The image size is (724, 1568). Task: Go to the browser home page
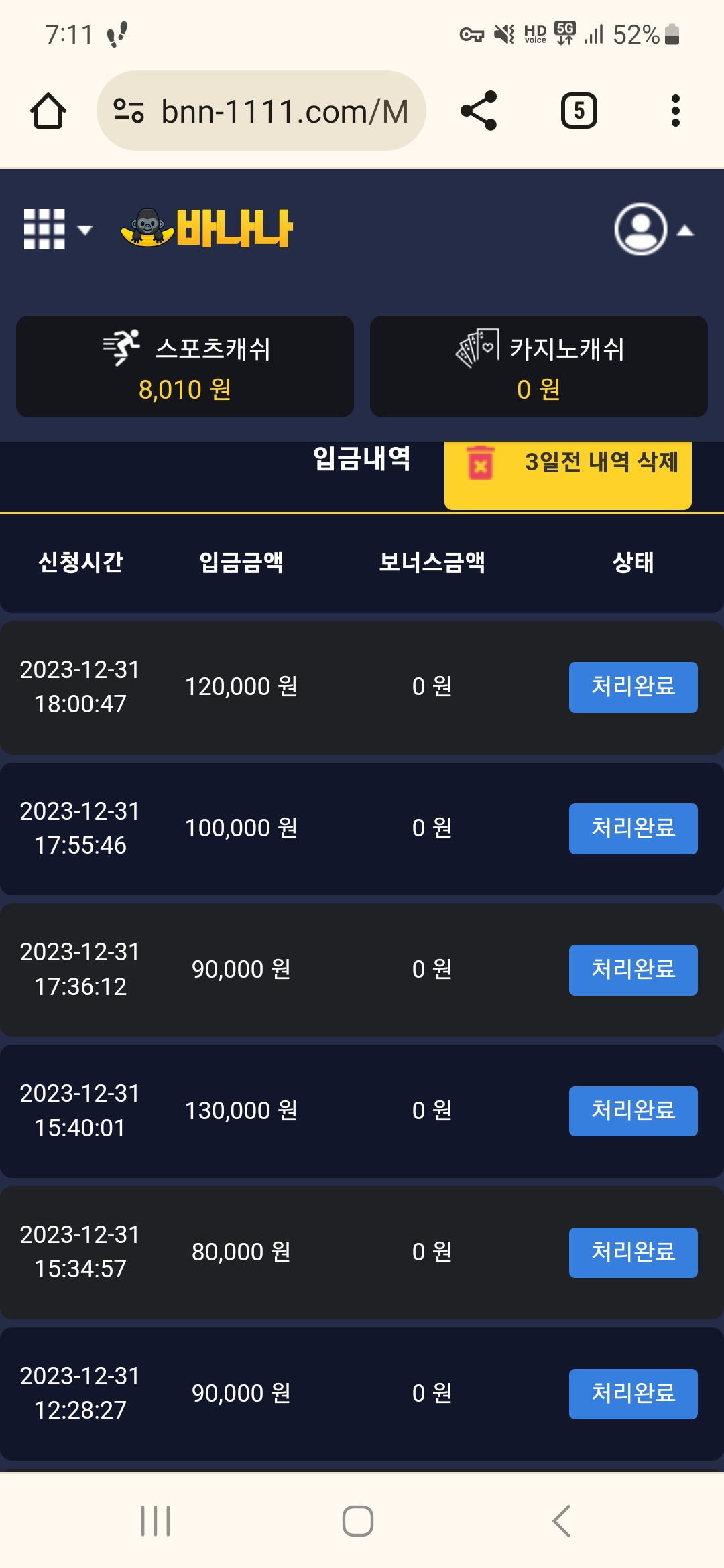pyautogui.click(x=48, y=111)
